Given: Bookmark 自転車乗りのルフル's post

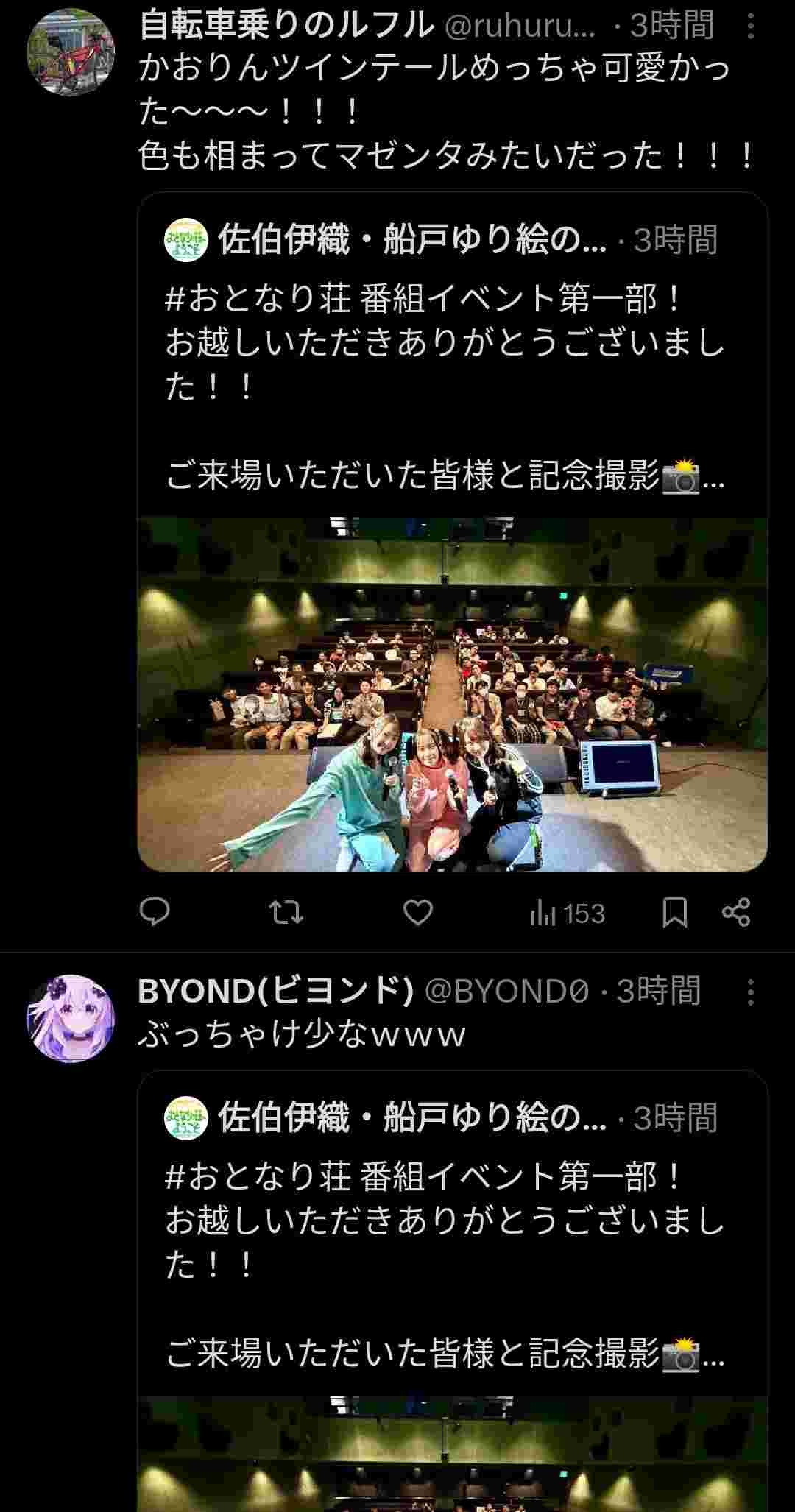Looking at the screenshot, I should pos(674,913).
